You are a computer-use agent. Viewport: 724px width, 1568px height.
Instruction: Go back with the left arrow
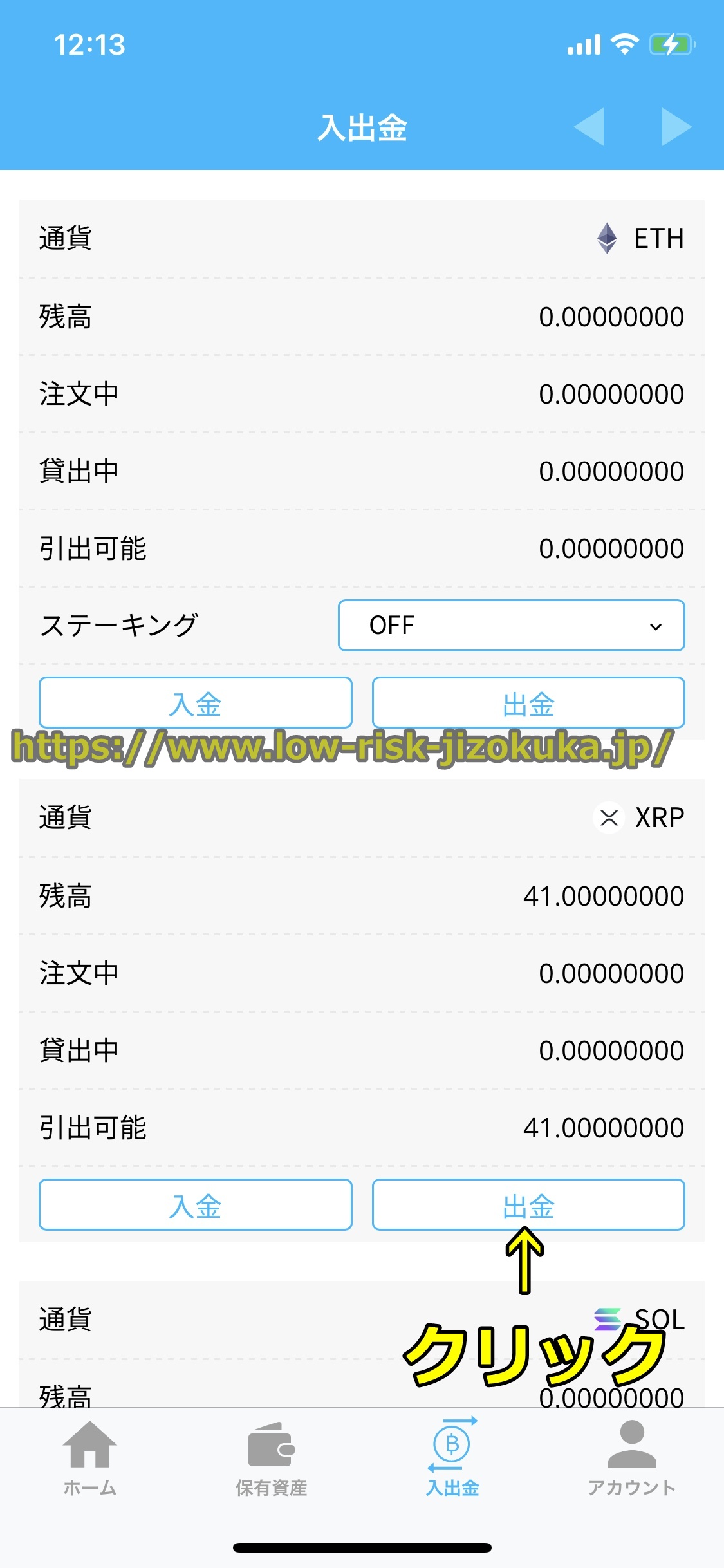pyautogui.click(x=589, y=127)
